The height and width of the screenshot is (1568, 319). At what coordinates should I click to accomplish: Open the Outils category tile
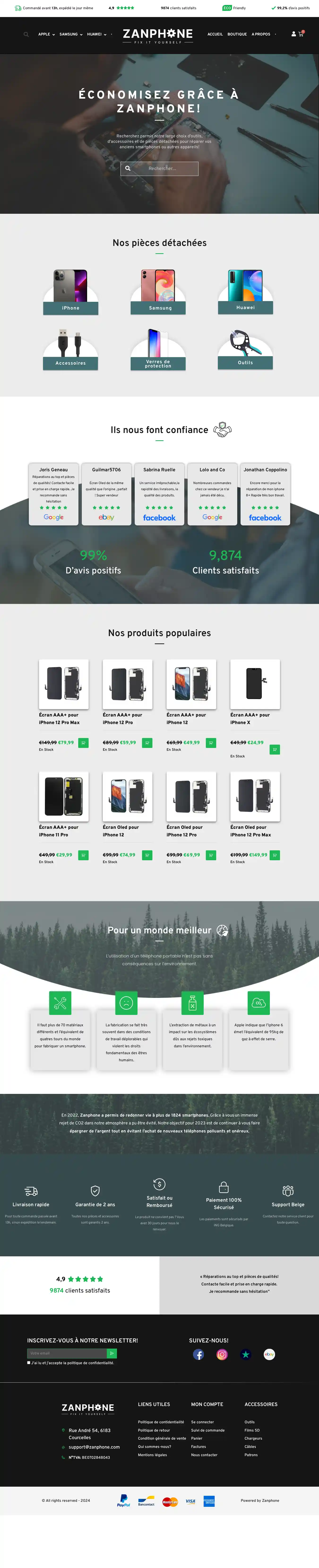pyautogui.click(x=245, y=349)
